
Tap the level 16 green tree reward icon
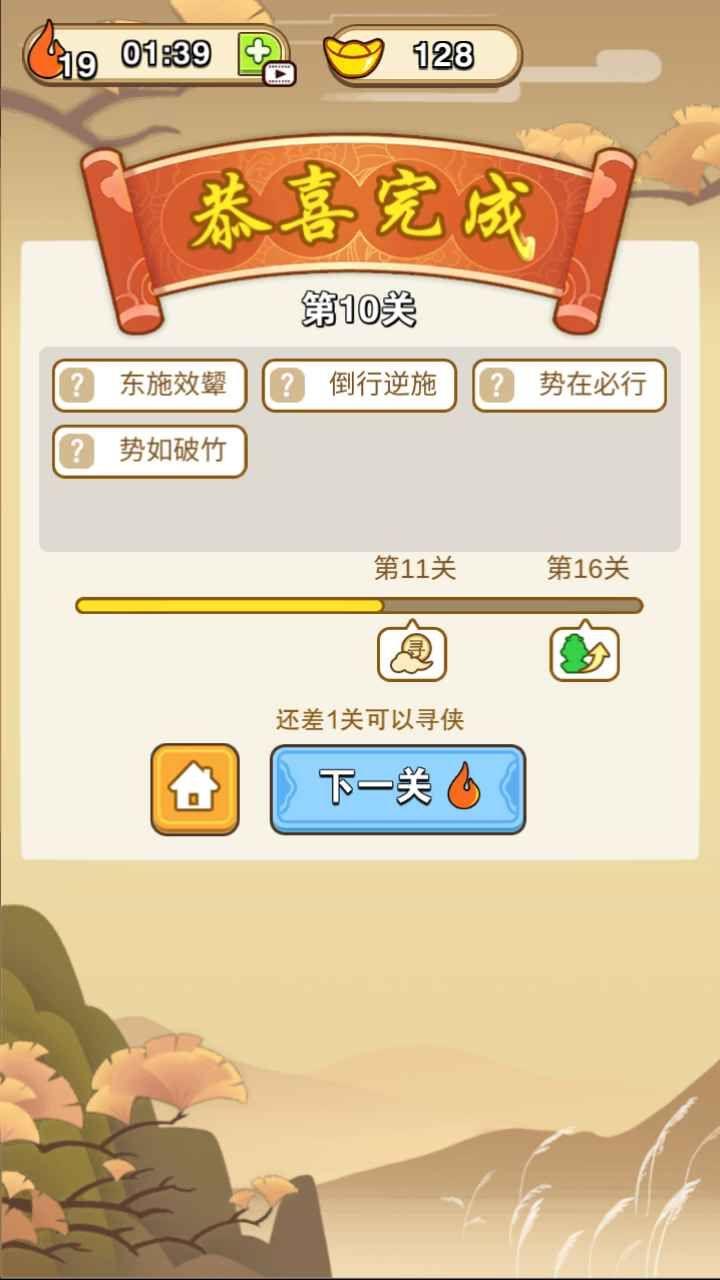coord(584,651)
